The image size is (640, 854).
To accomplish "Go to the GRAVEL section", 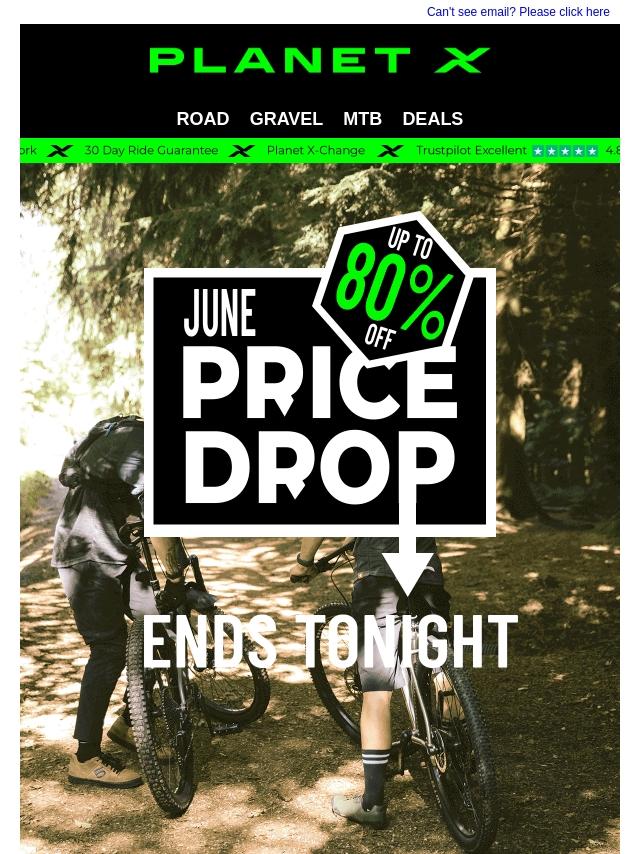I will pyautogui.click(x=286, y=119).
